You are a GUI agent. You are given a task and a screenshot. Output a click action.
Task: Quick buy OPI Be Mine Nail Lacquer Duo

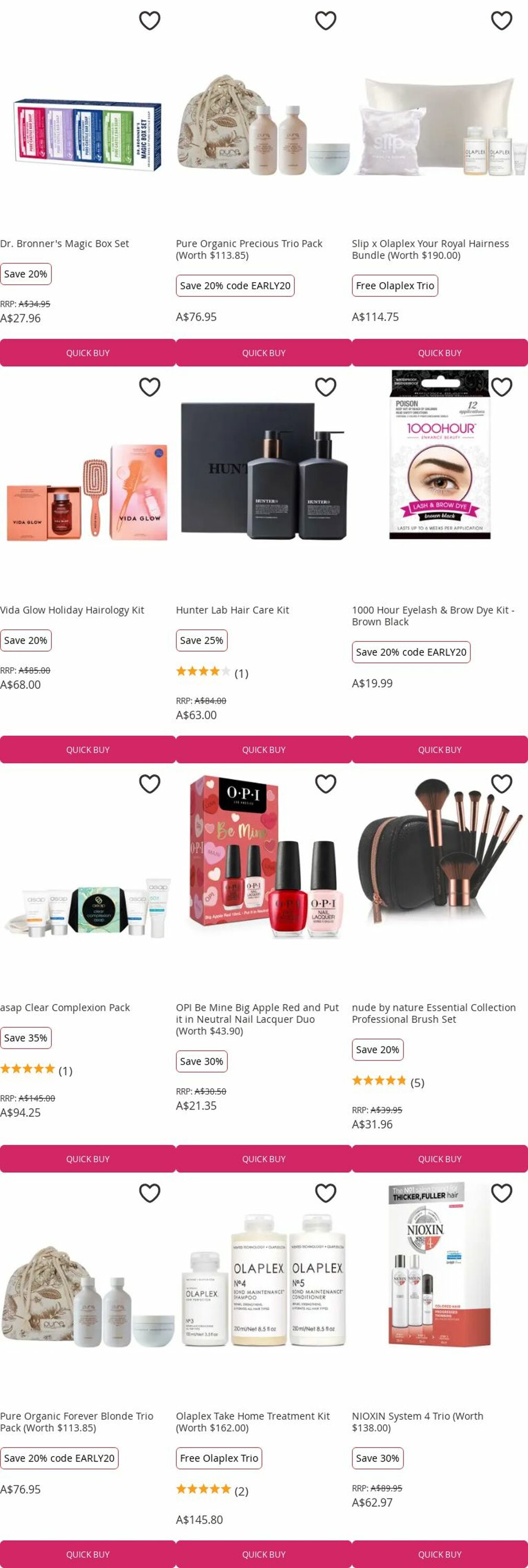coord(263,1159)
